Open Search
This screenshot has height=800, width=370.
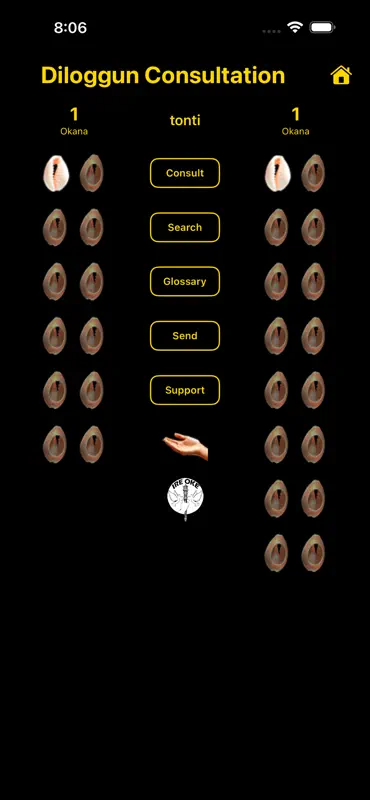tap(185, 227)
